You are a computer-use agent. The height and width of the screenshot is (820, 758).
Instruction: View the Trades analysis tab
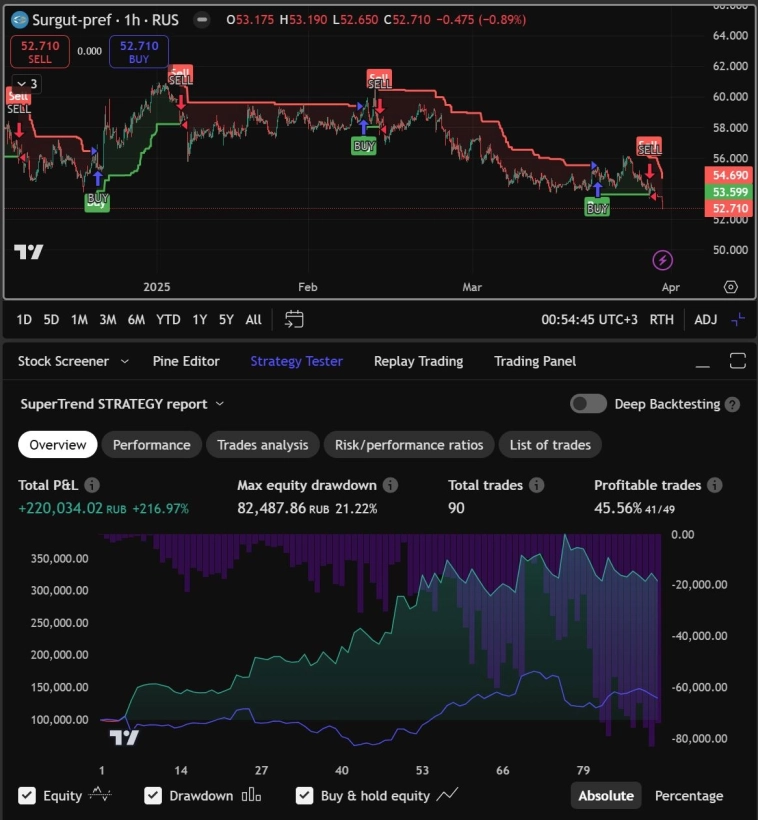(x=263, y=445)
